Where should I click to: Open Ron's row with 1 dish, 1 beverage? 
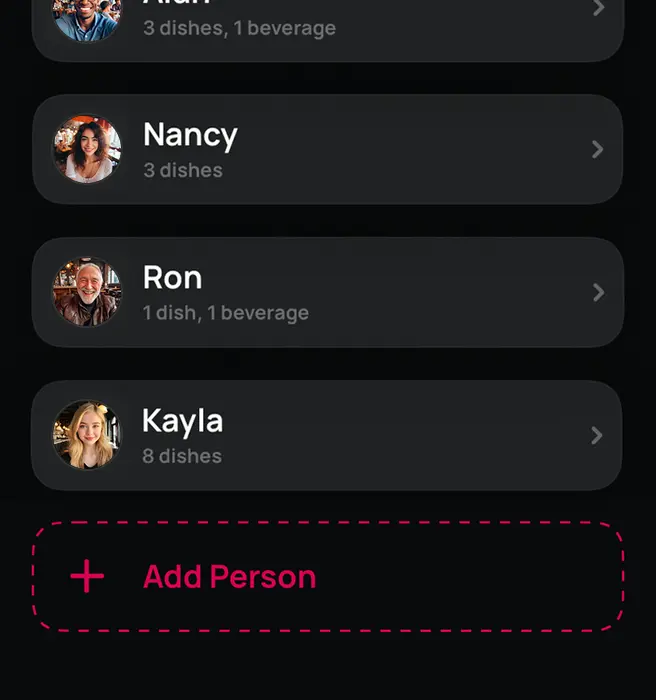click(327, 292)
